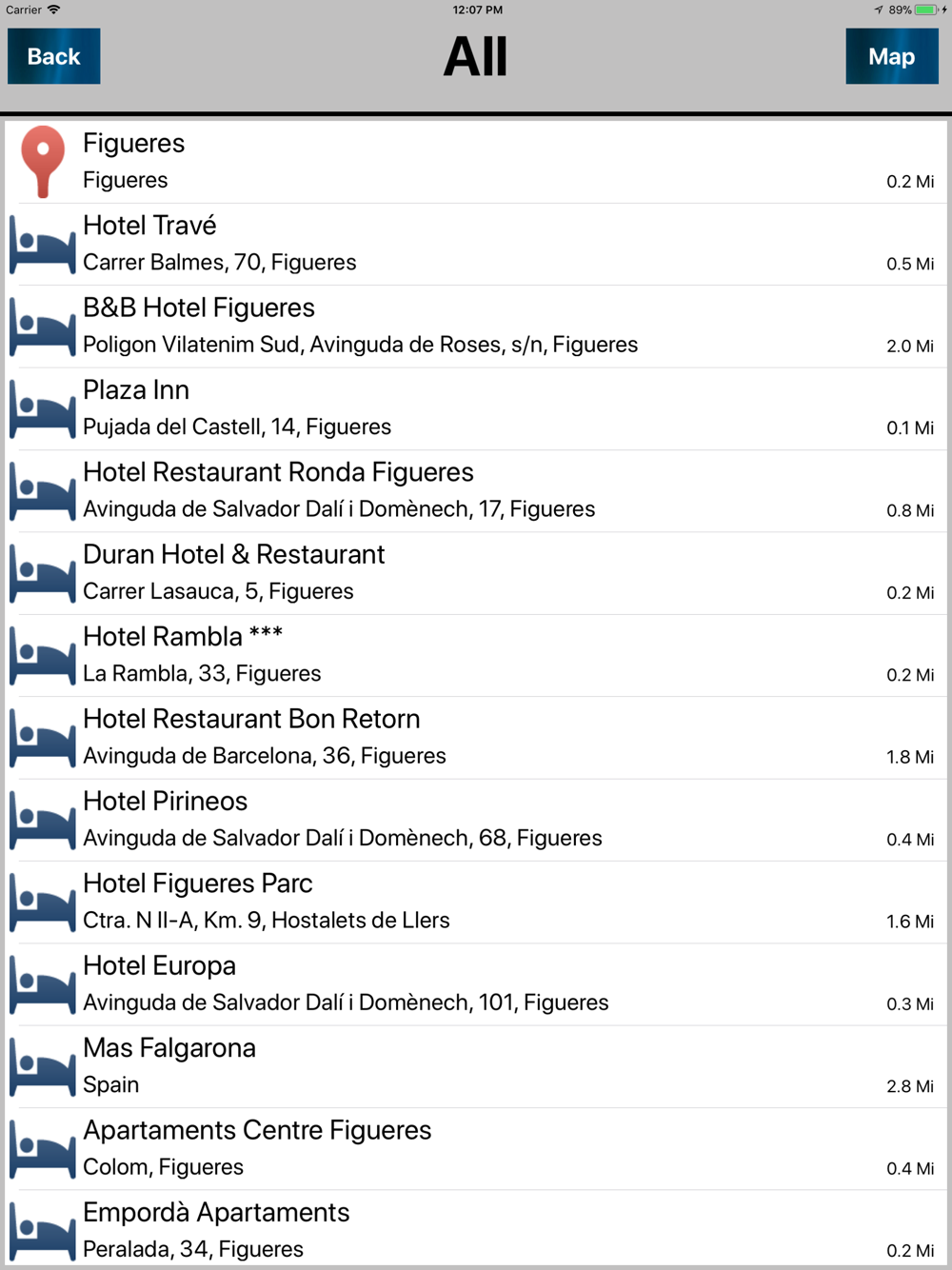Screen dimensions: 952x1270
Task: Go back using the Back button
Action: (x=54, y=56)
